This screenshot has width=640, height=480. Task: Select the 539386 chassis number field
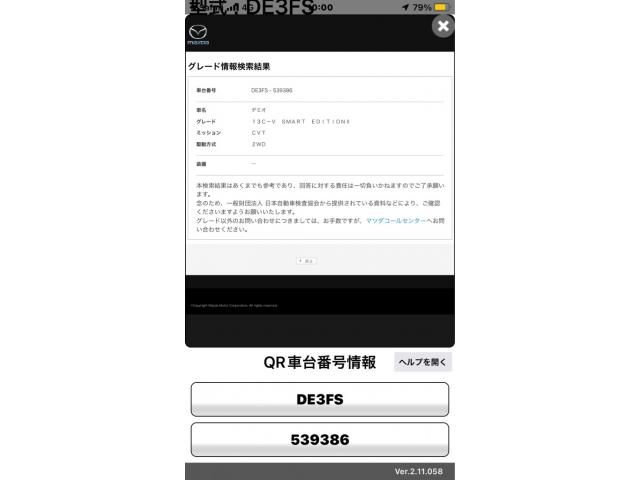[319, 439]
